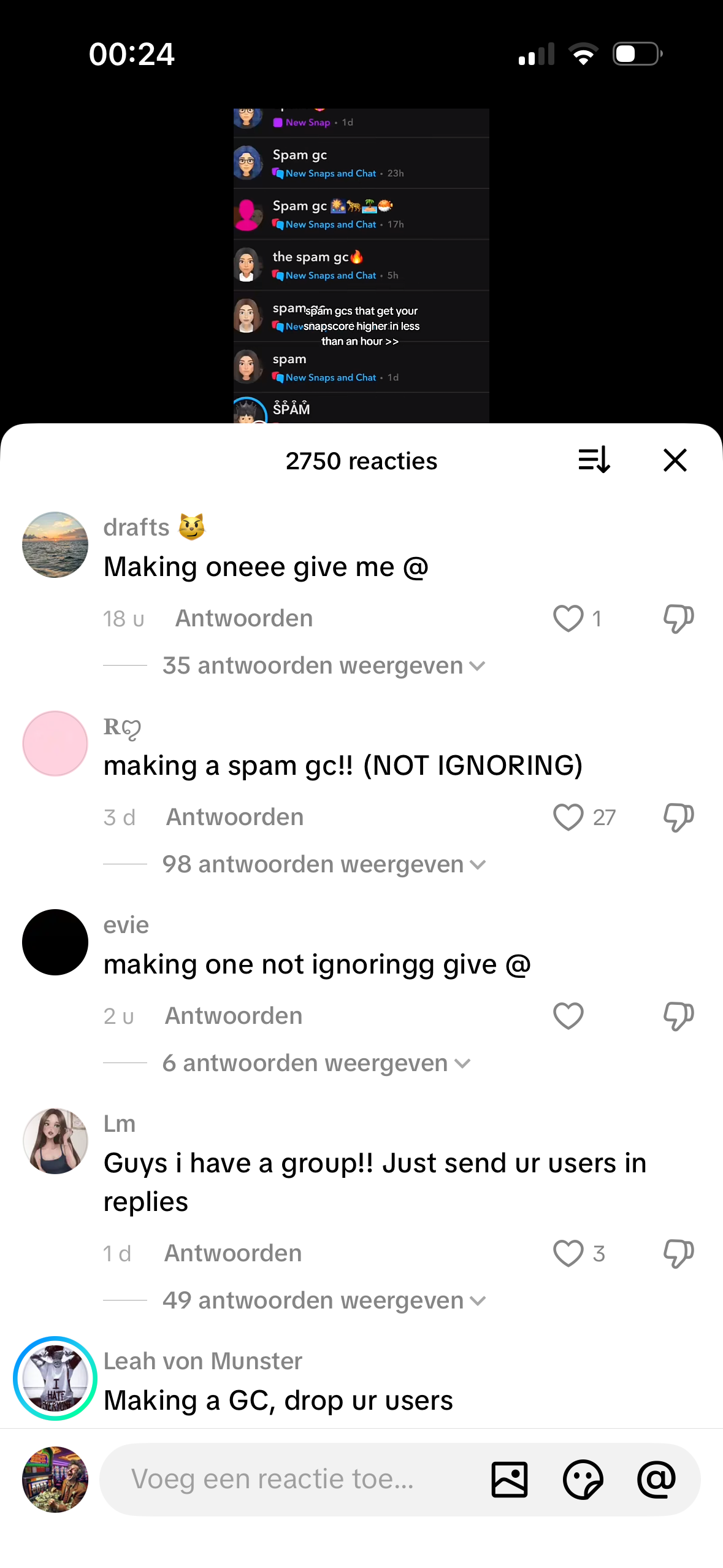
Task: Mention a user with the @ icon
Action: [656, 1479]
